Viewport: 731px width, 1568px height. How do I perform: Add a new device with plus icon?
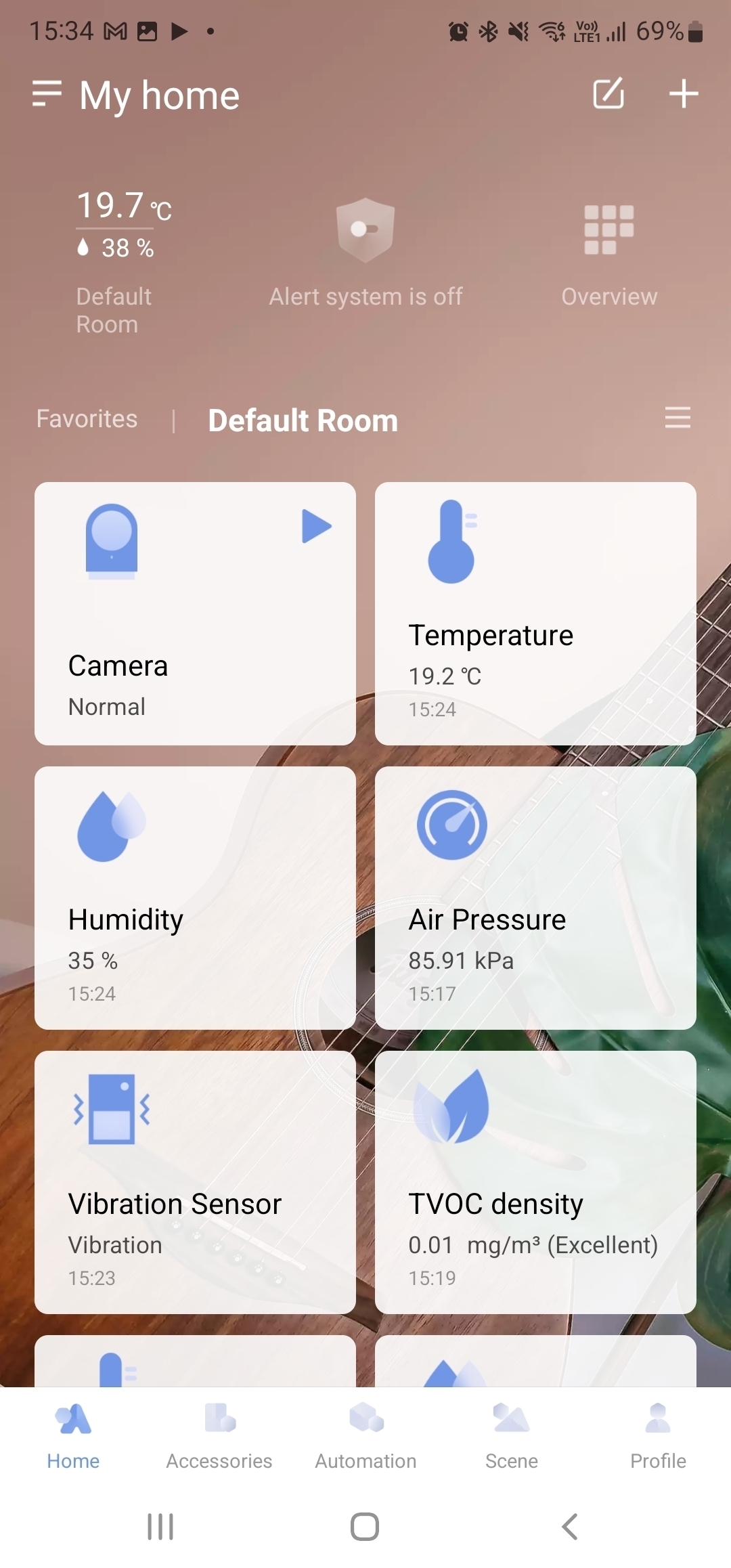coord(683,93)
